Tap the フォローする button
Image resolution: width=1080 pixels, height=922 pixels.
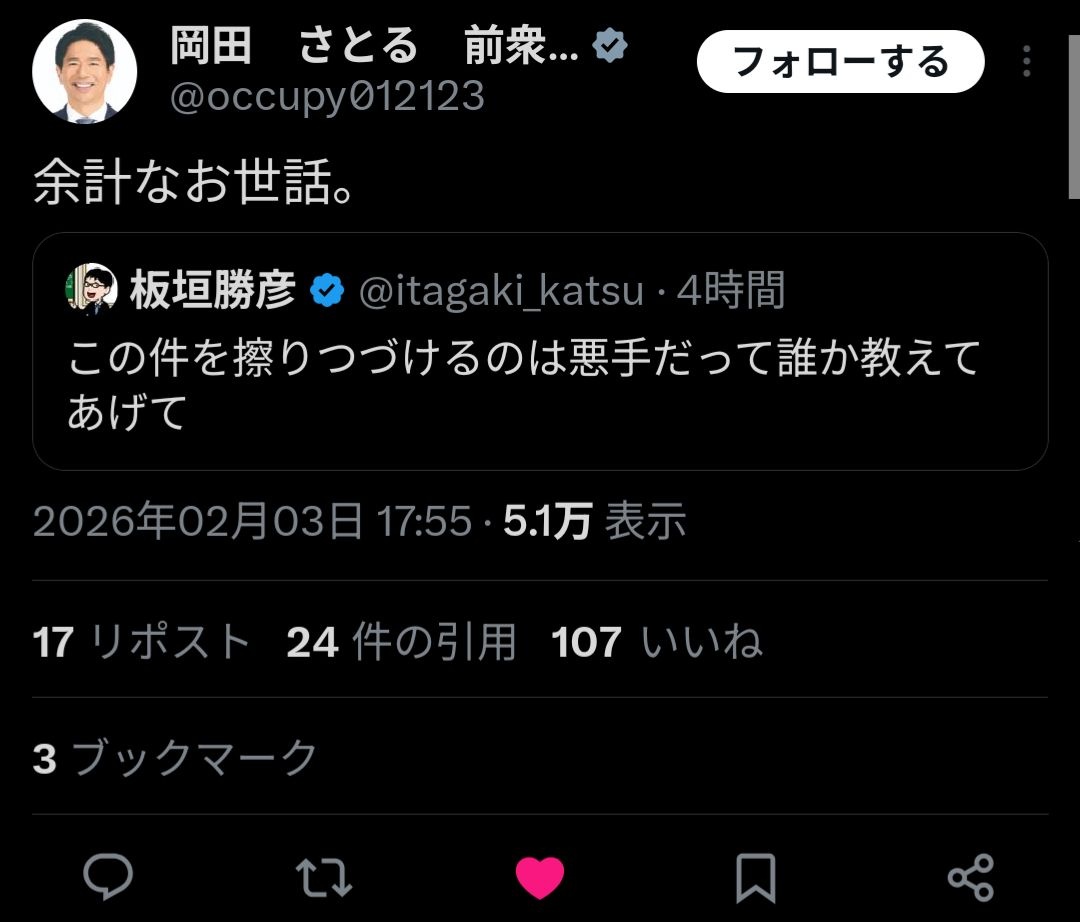[840, 62]
